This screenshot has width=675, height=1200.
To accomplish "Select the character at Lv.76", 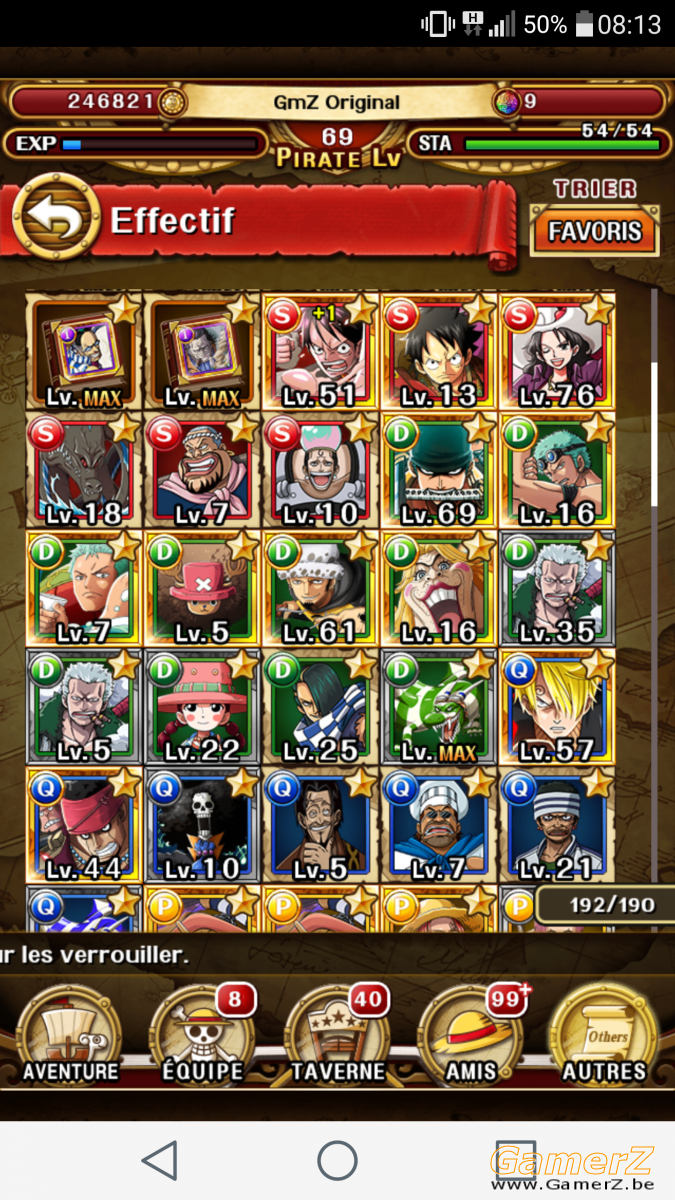I will point(557,351).
